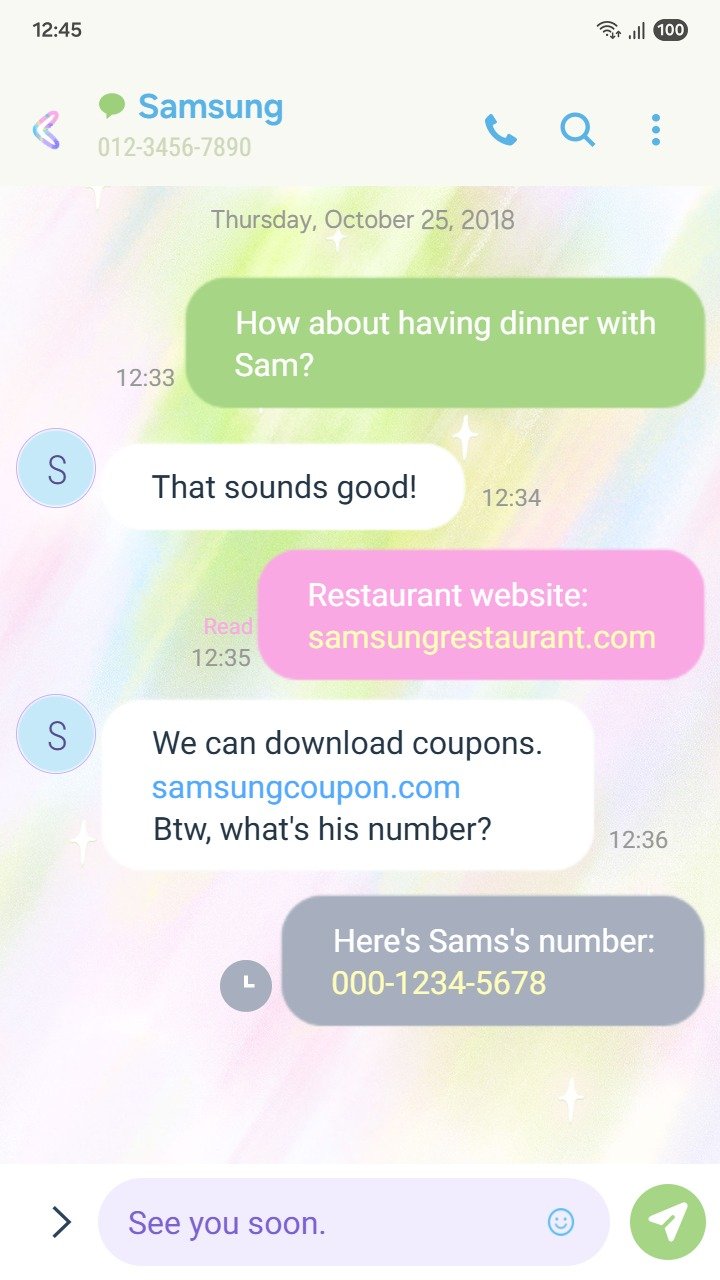Screen dimensions: 720x1280
Task: Open the emoji picker
Action: [561, 1221]
